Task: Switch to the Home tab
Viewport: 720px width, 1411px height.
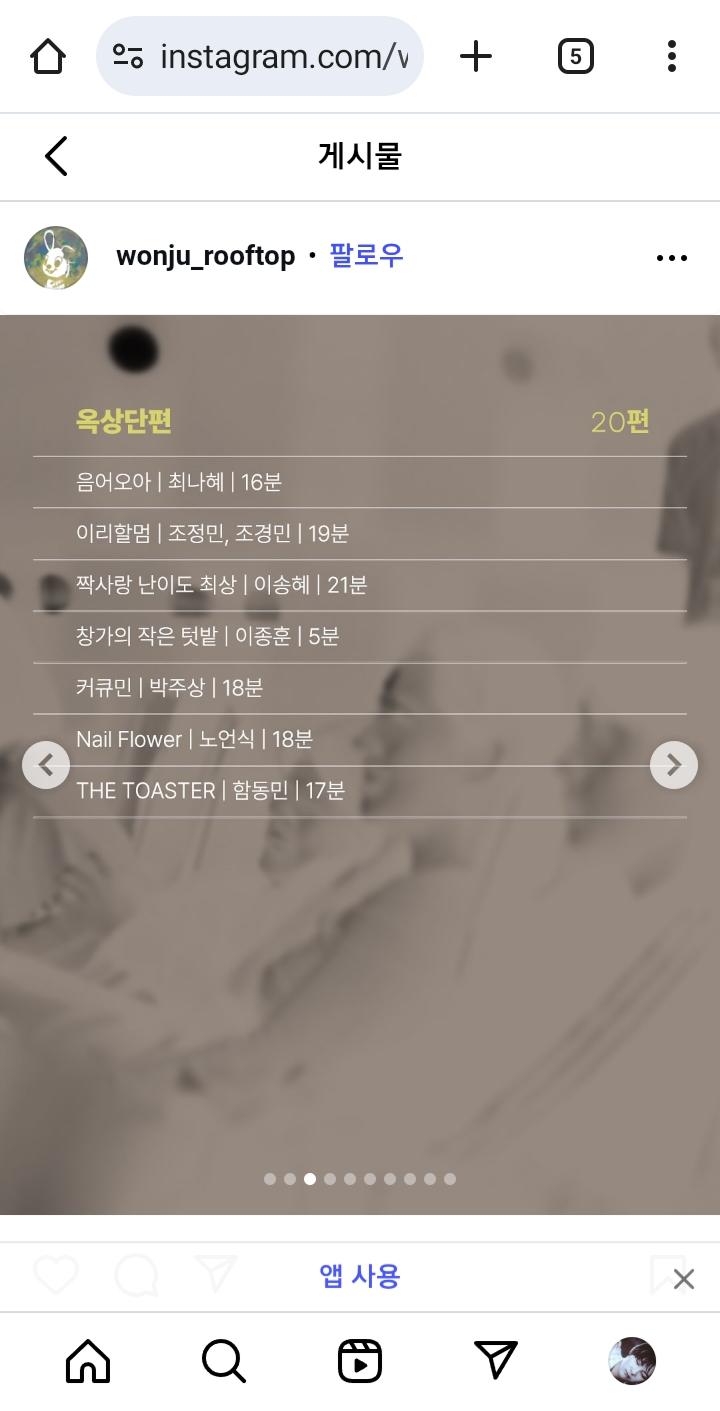Action: 88,1361
